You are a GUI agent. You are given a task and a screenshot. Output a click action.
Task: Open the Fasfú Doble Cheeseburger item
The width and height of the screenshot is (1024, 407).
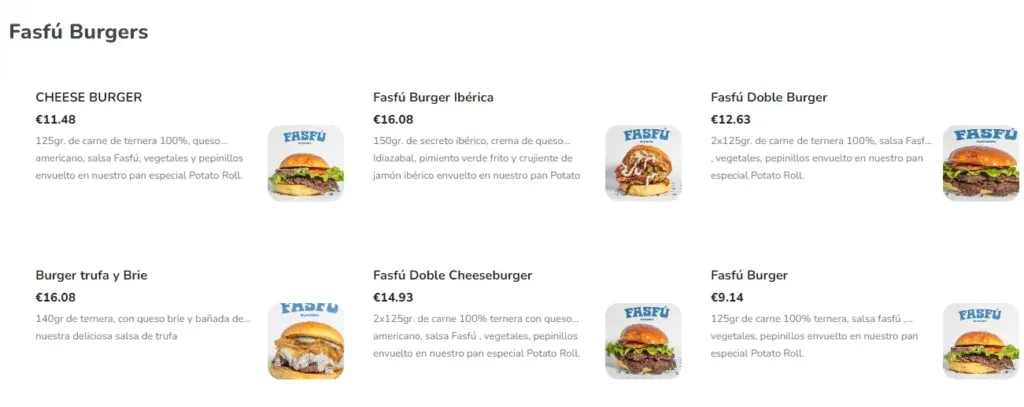(452, 276)
